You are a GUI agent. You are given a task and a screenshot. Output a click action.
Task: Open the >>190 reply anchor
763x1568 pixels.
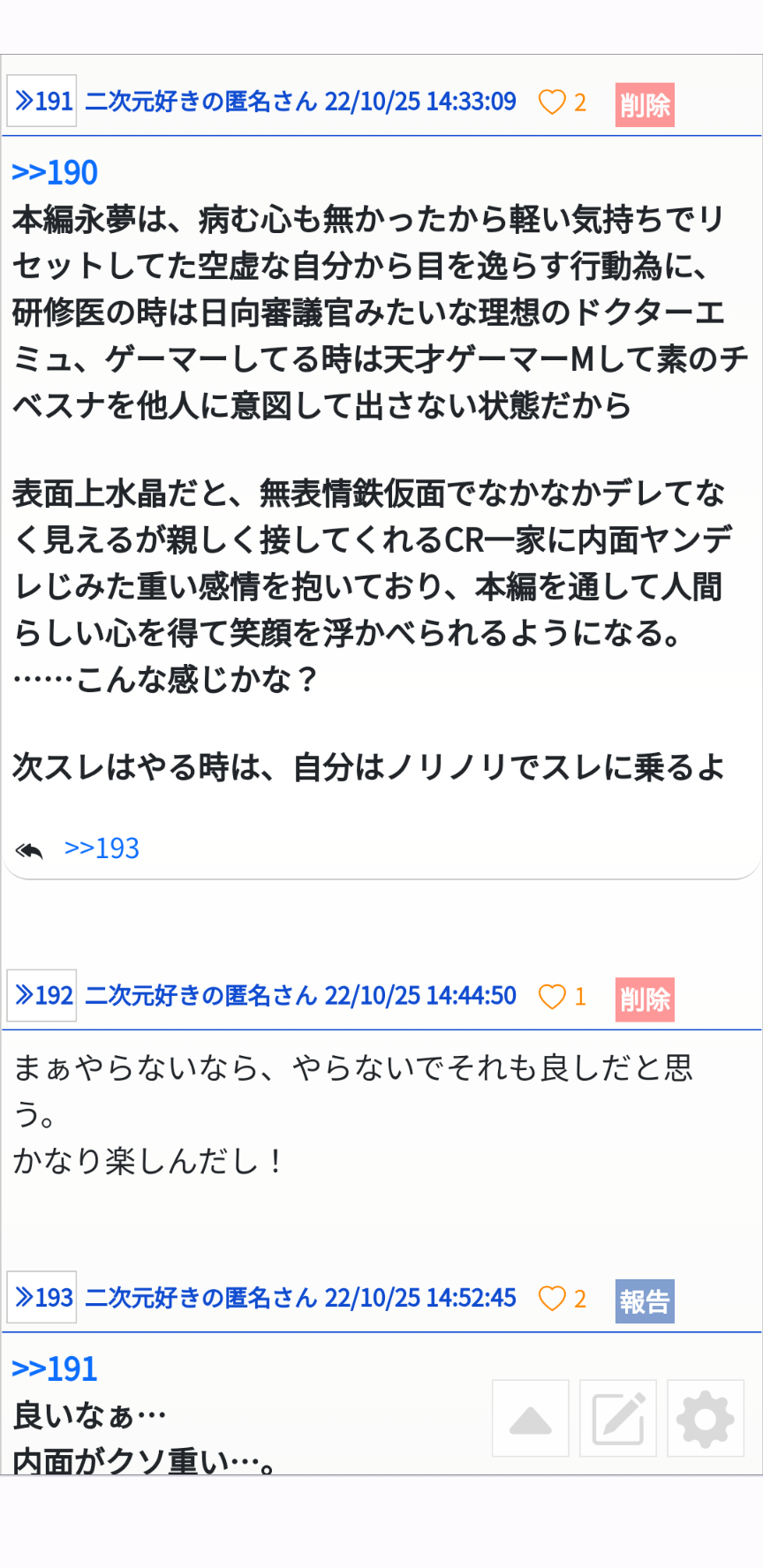[x=55, y=172]
